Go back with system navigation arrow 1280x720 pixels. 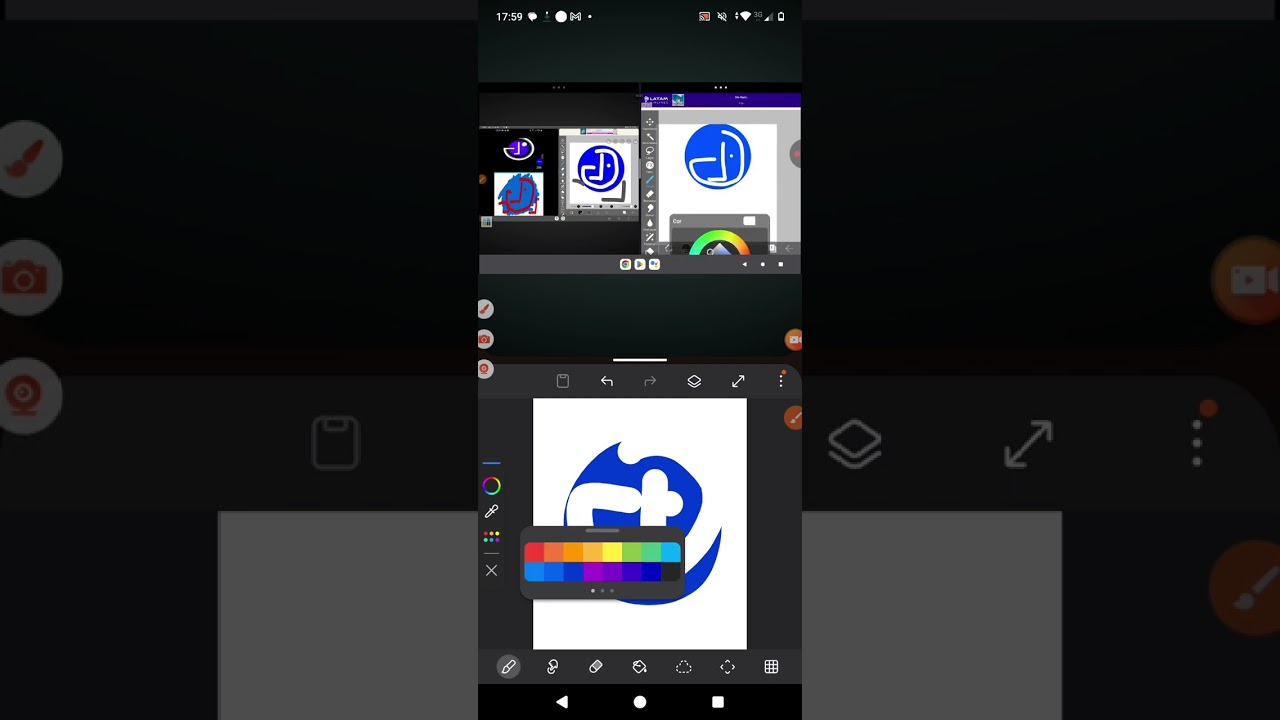[562, 702]
